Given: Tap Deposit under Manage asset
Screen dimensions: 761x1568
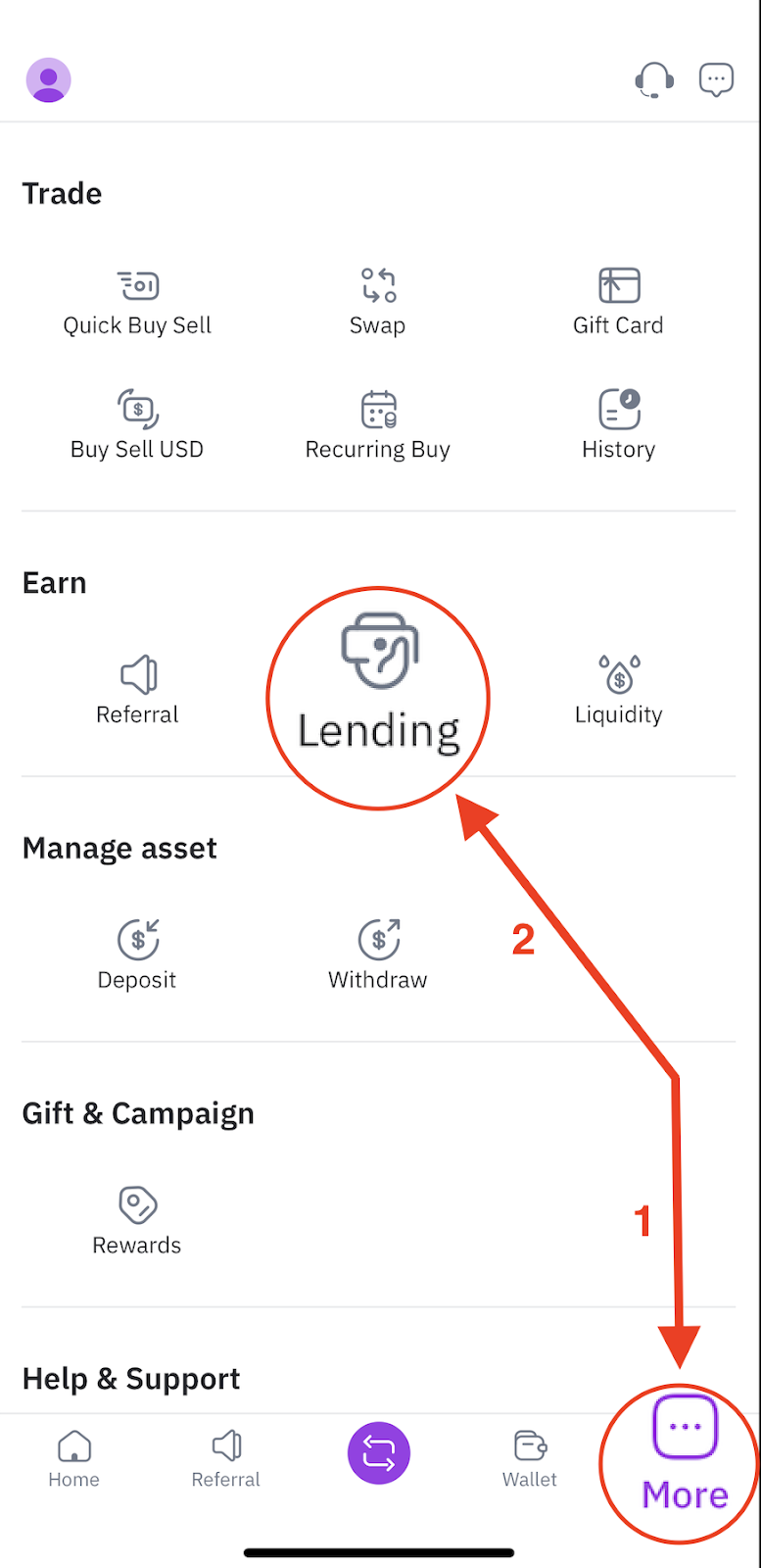Looking at the screenshot, I should point(137,955).
